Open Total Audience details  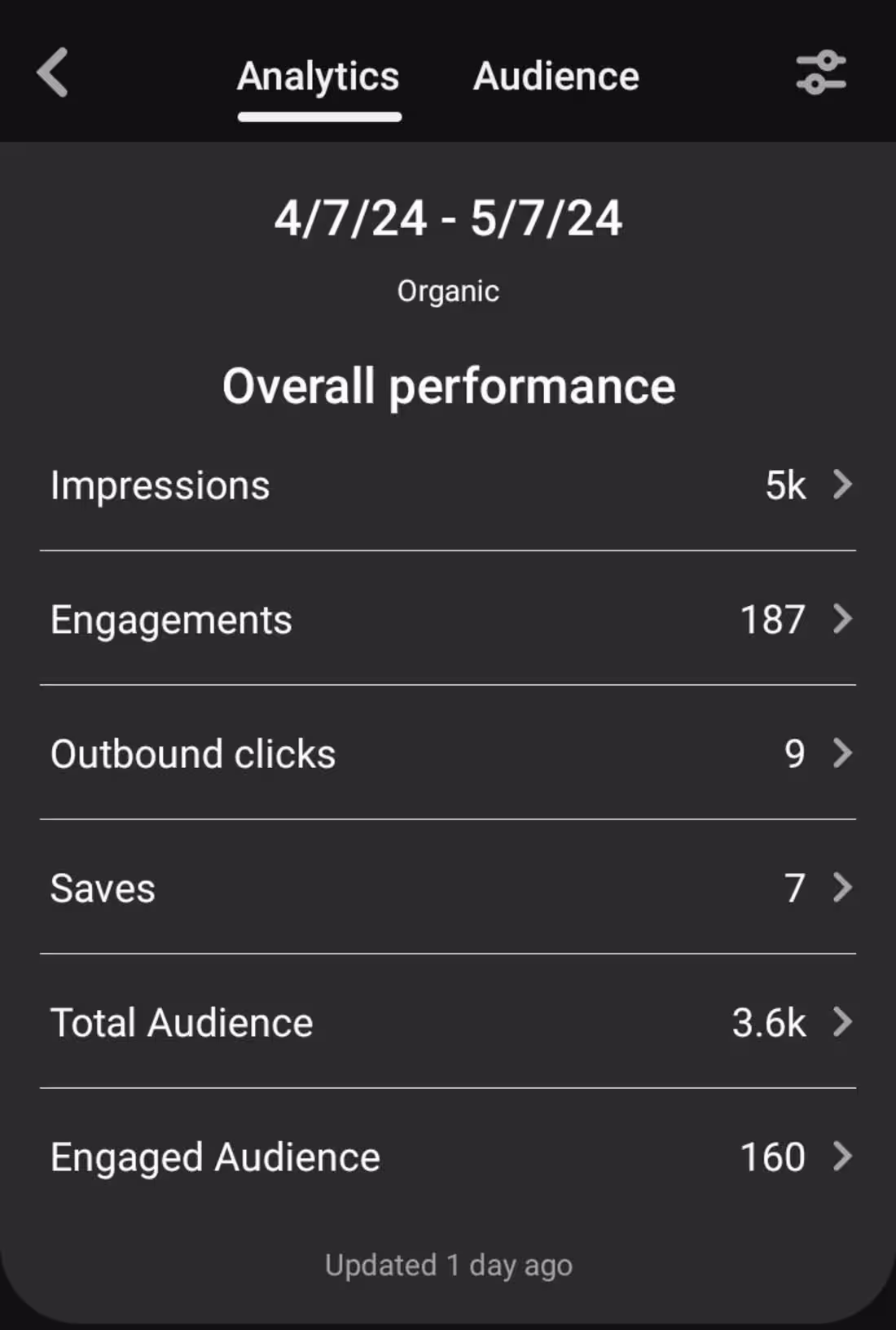click(x=448, y=1022)
